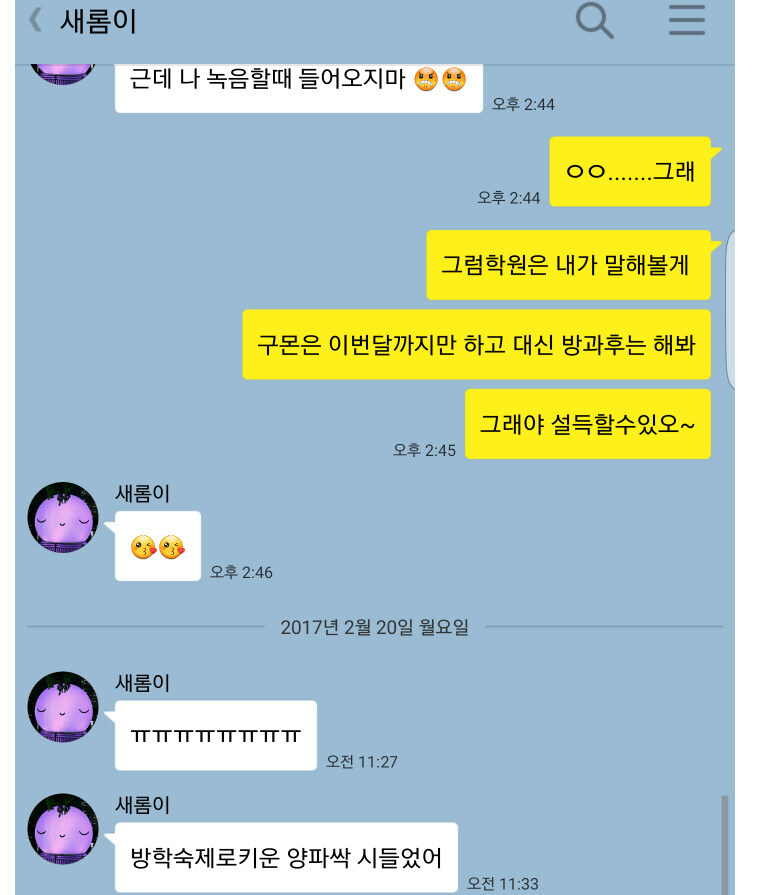This screenshot has width=760, height=895.
Task: Go back from 새롬이 chat
Action: [36, 21]
